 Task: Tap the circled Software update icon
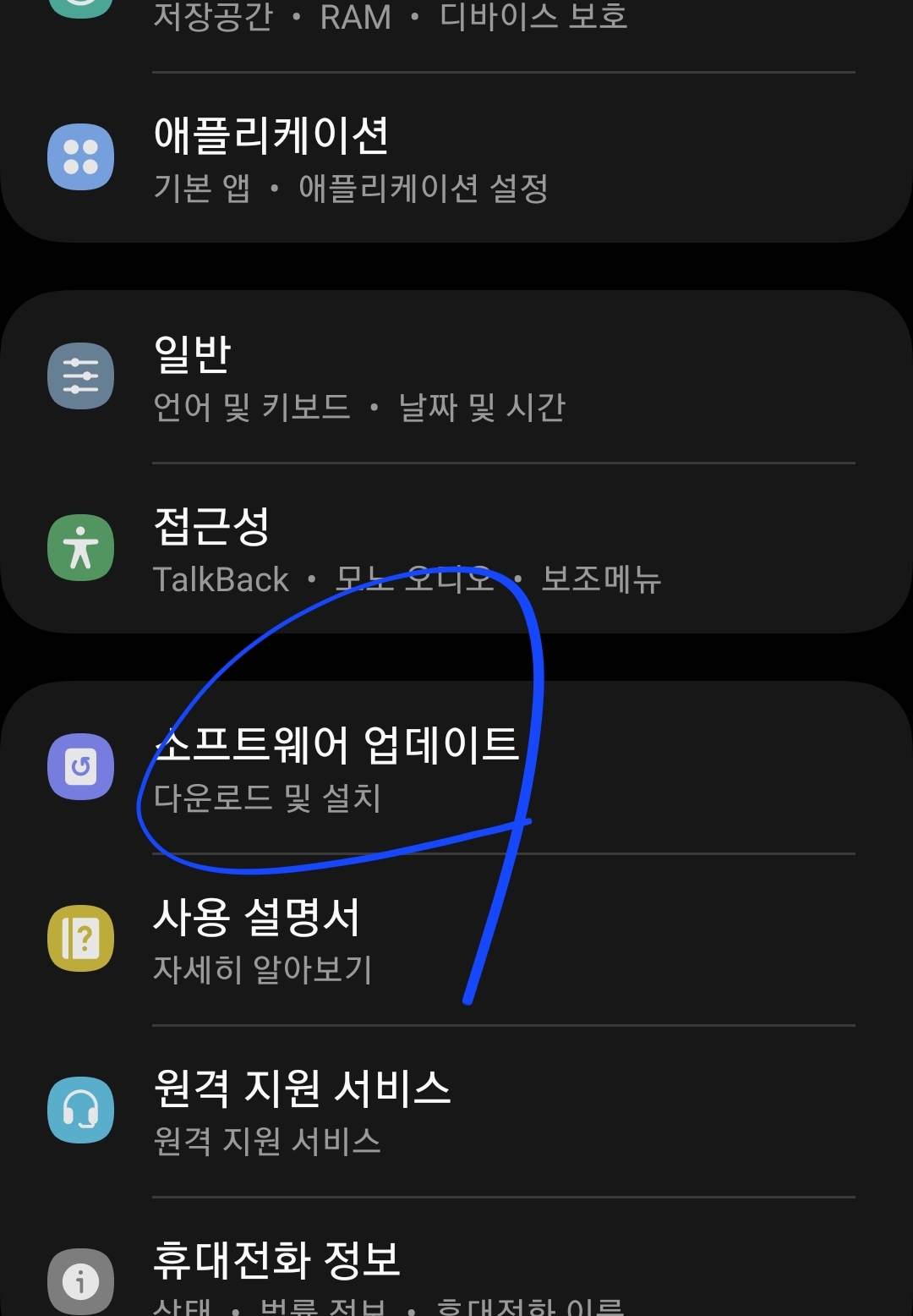click(x=80, y=765)
